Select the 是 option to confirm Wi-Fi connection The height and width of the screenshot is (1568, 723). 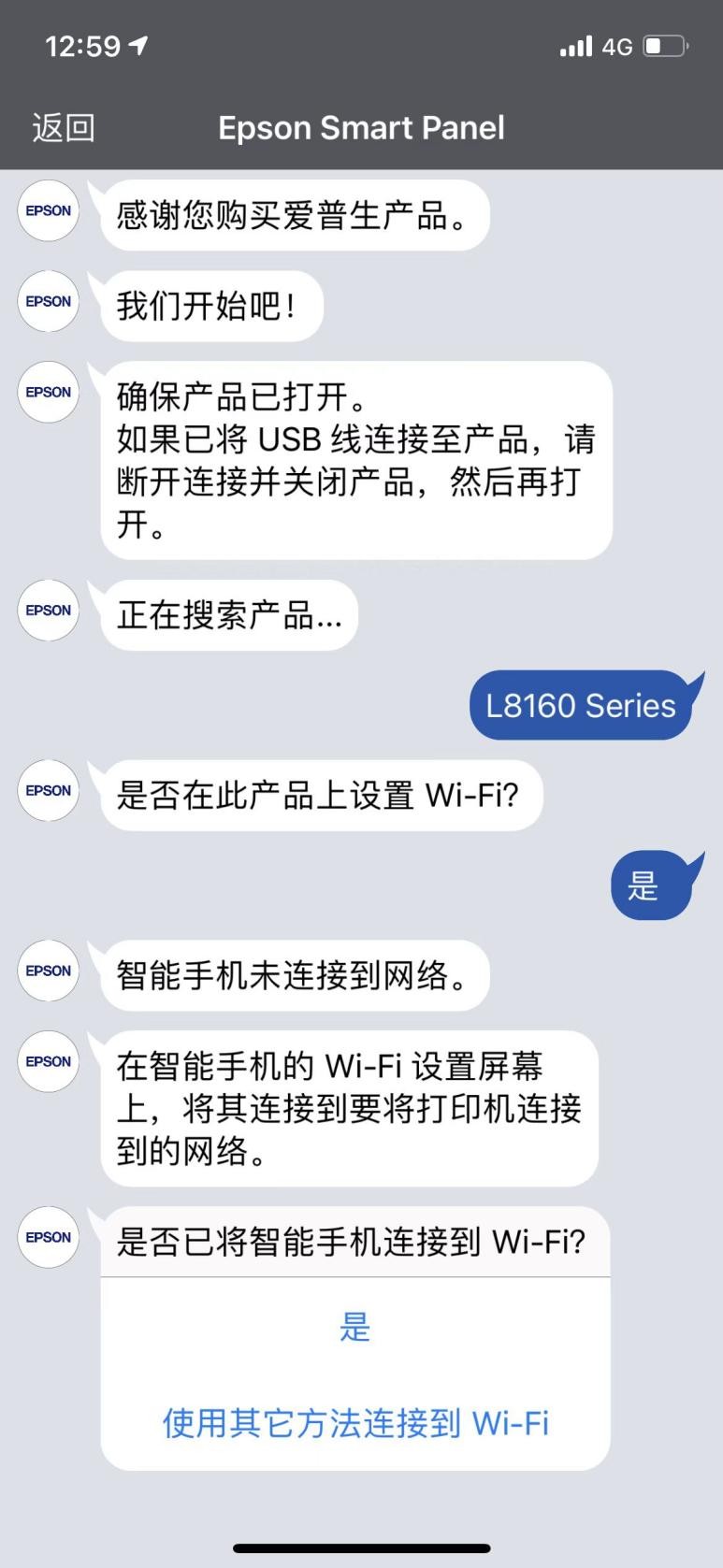pyautogui.click(x=354, y=1326)
